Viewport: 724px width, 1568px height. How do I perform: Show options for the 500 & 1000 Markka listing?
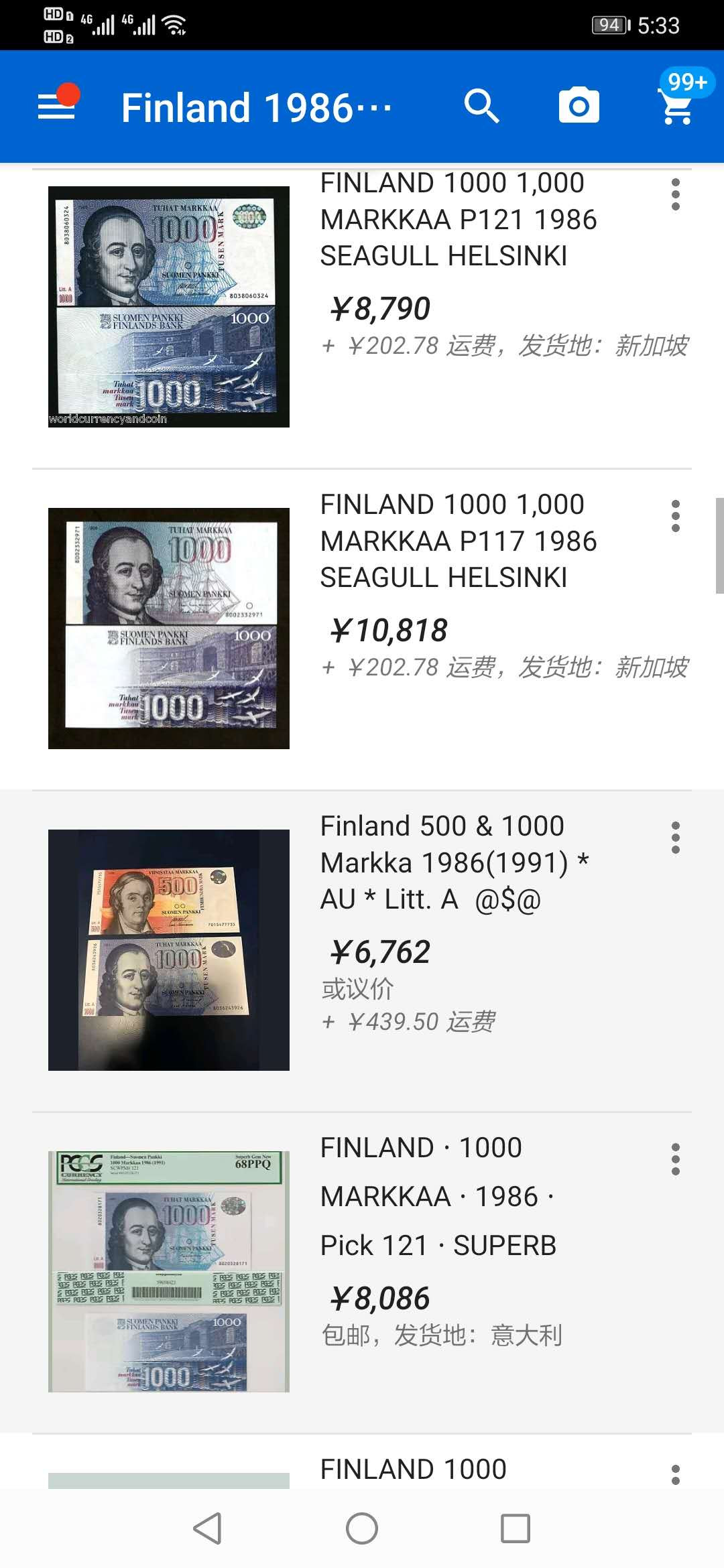tap(676, 838)
